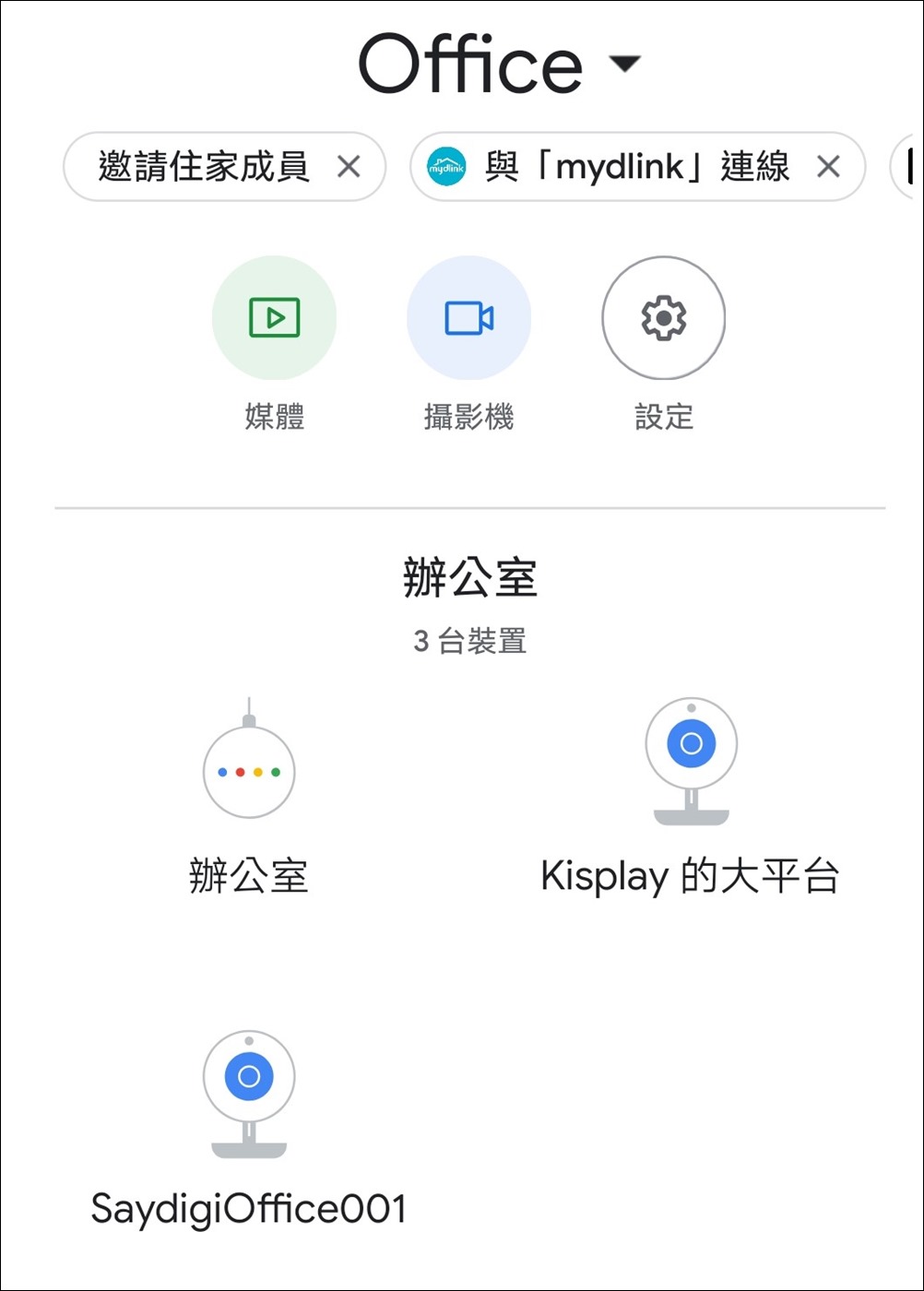Tap the play icon inside the media circle
Image resolution: width=924 pixels, height=1291 pixels.
(274, 317)
